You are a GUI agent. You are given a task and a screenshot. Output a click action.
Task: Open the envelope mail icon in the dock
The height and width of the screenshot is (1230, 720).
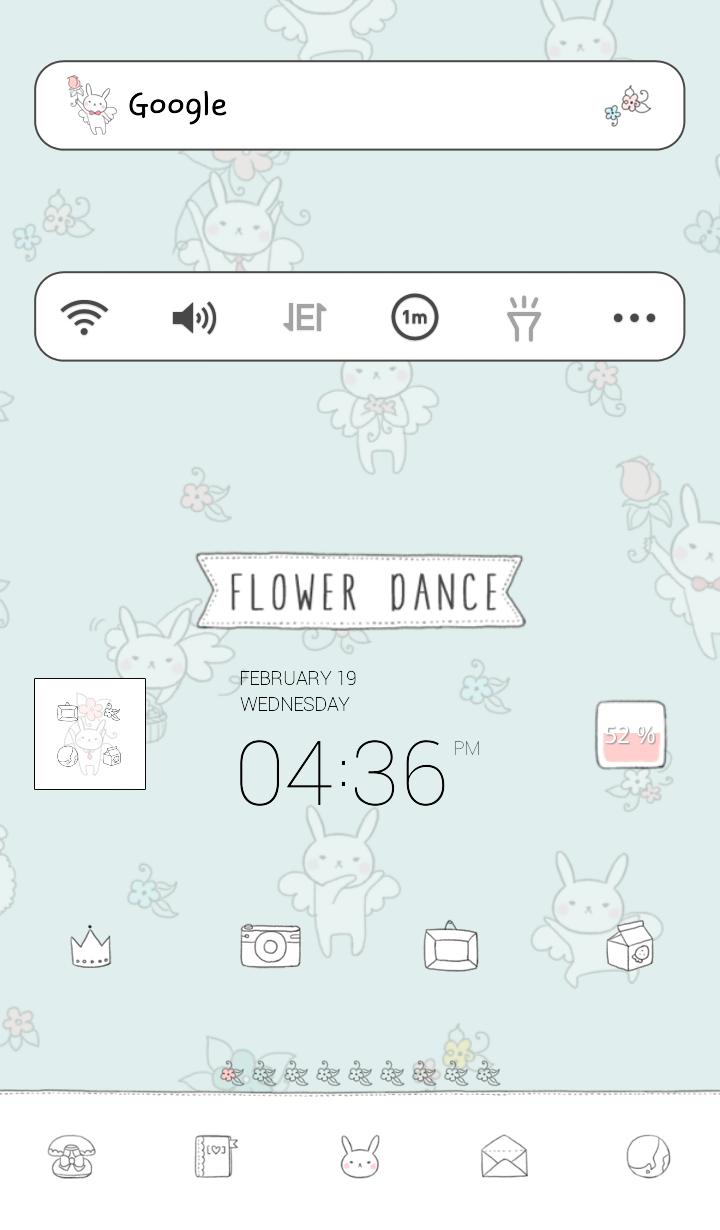click(x=504, y=1155)
